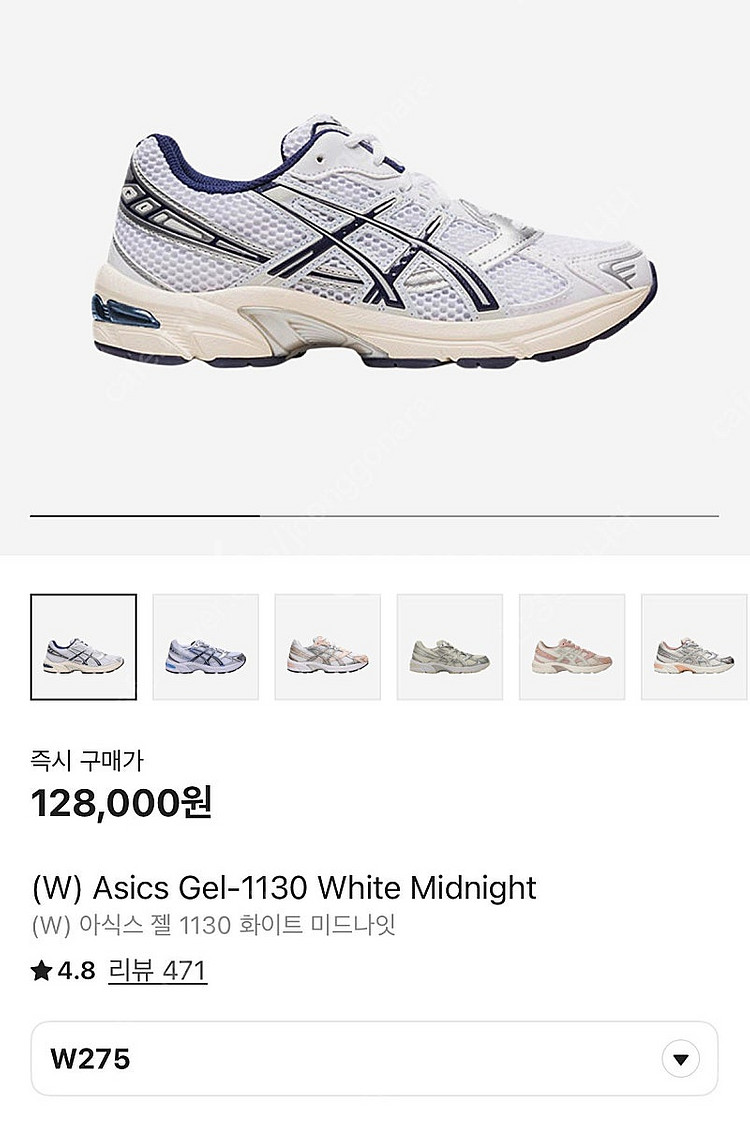Select the first White Midnight colorway thumbnail
The width and height of the screenshot is (750, 1137).
pyautogui.click(x=83, y=647)
